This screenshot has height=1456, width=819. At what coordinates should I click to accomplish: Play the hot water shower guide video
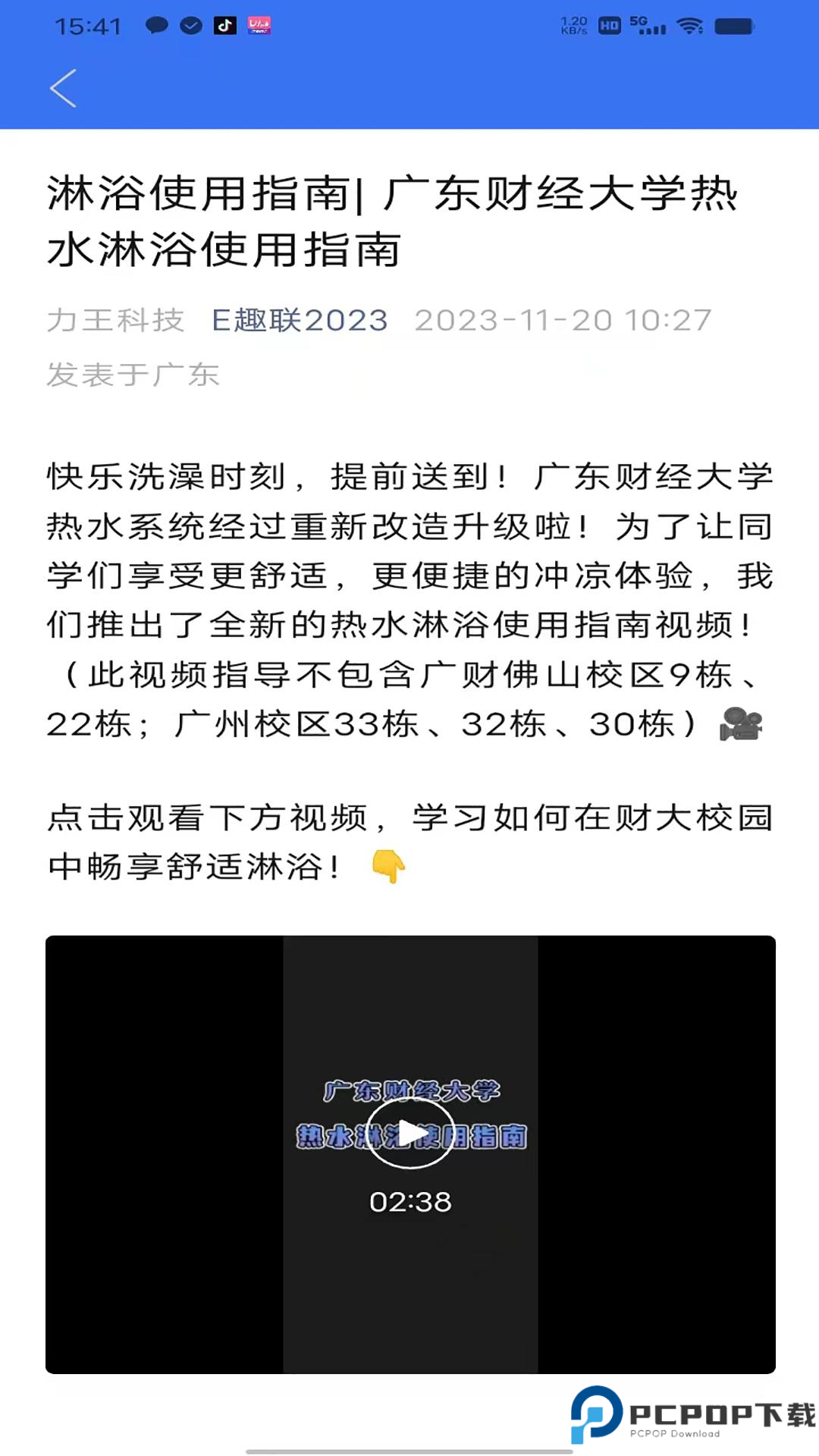411,1133
